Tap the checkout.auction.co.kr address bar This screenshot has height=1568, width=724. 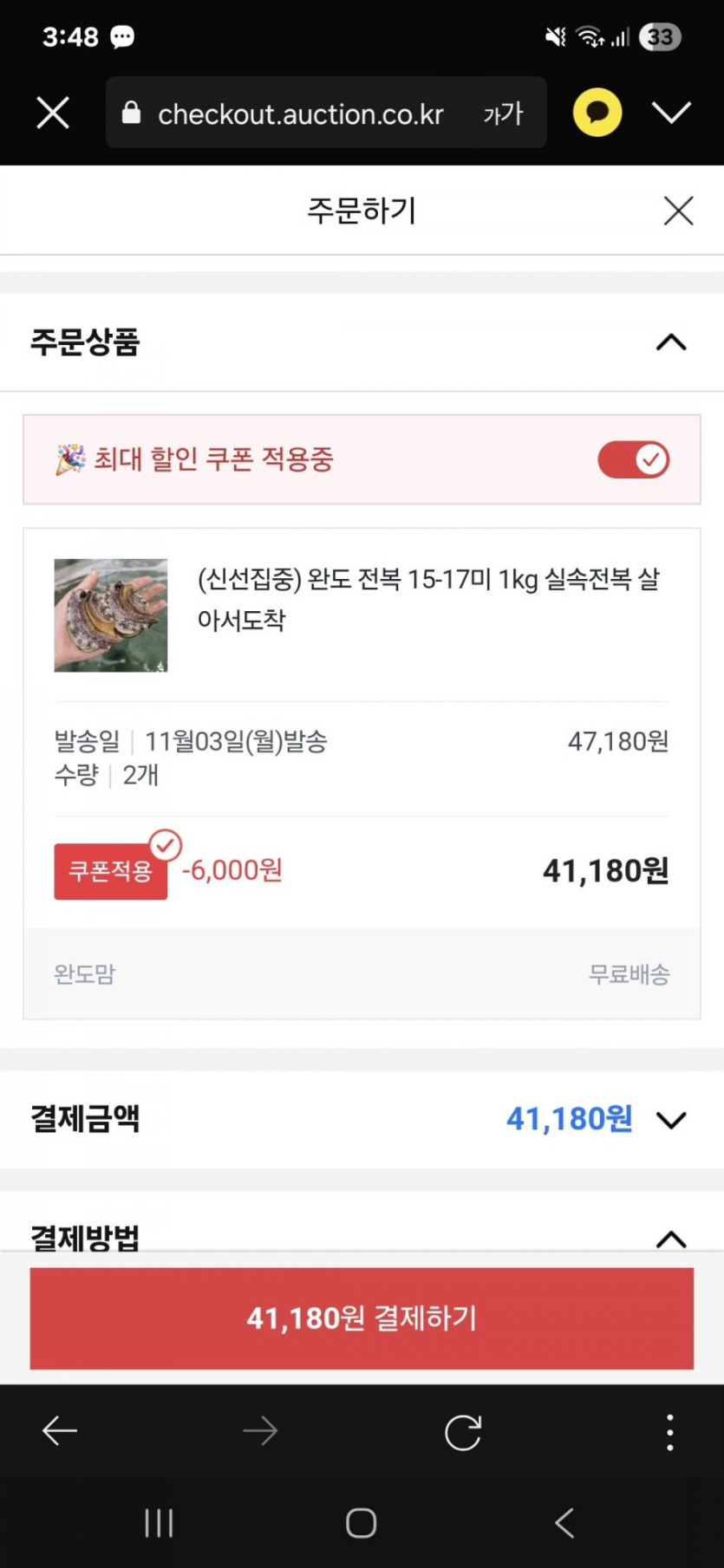tap(300, 114)
